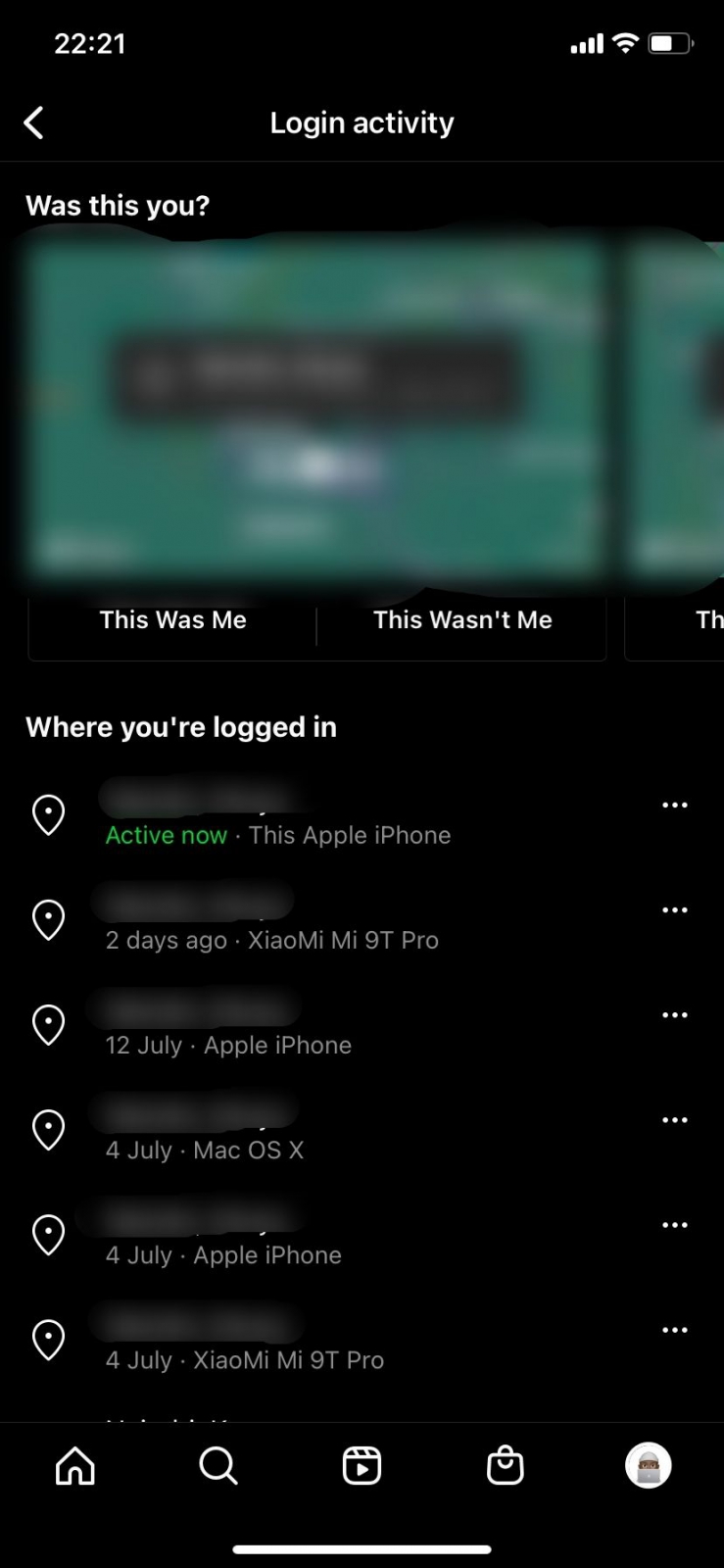The image size is (724, 1568).
Task: Choose This Wasn't Me
Action: (x=462, y=620)
